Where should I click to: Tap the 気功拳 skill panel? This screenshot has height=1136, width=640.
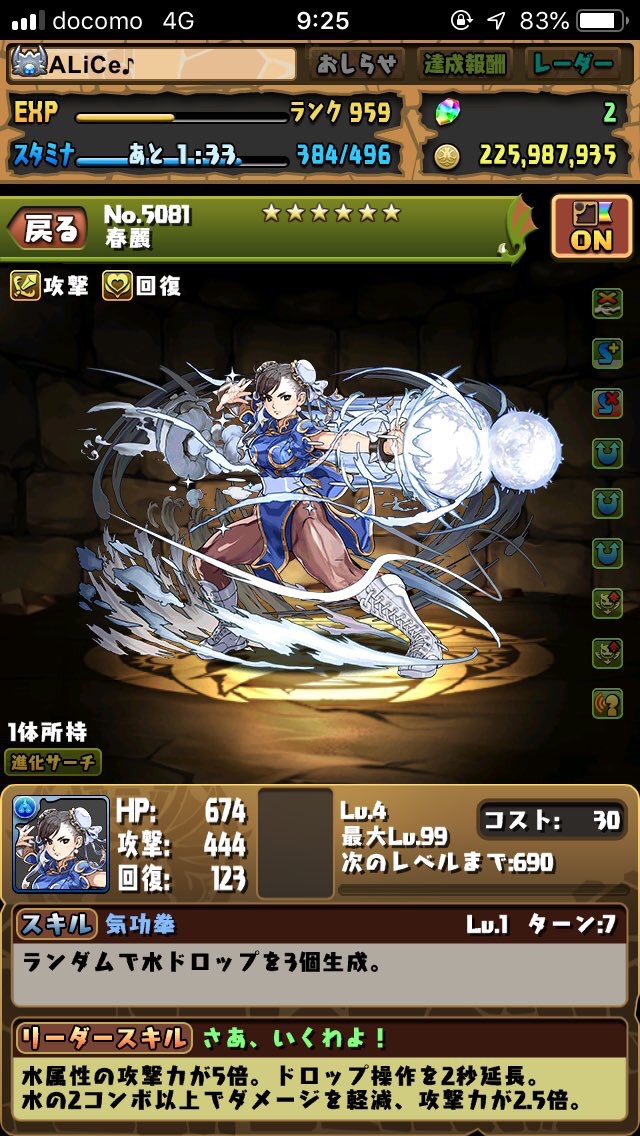[x=320, y=957]
